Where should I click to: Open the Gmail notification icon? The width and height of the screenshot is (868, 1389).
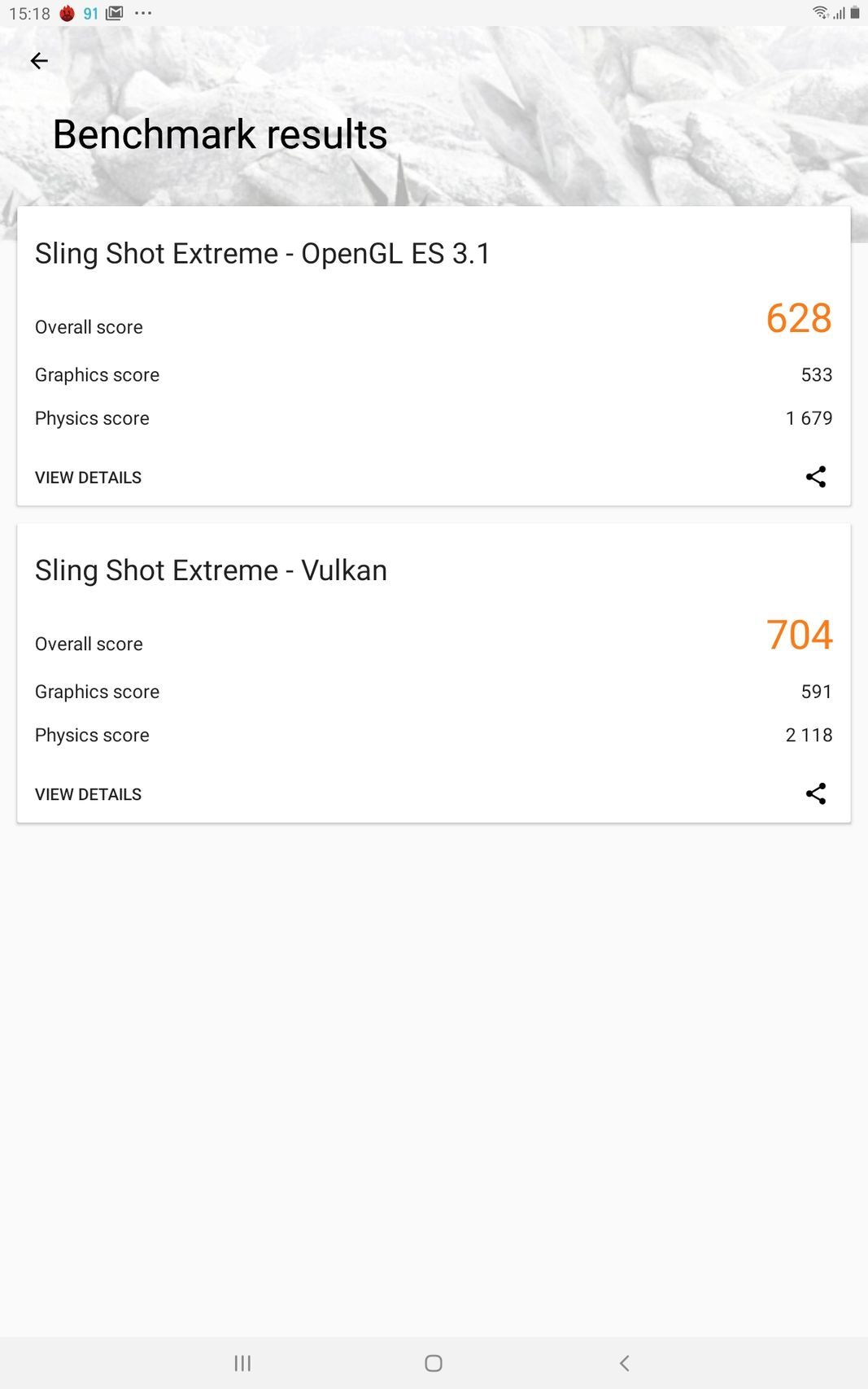point(115,12)
